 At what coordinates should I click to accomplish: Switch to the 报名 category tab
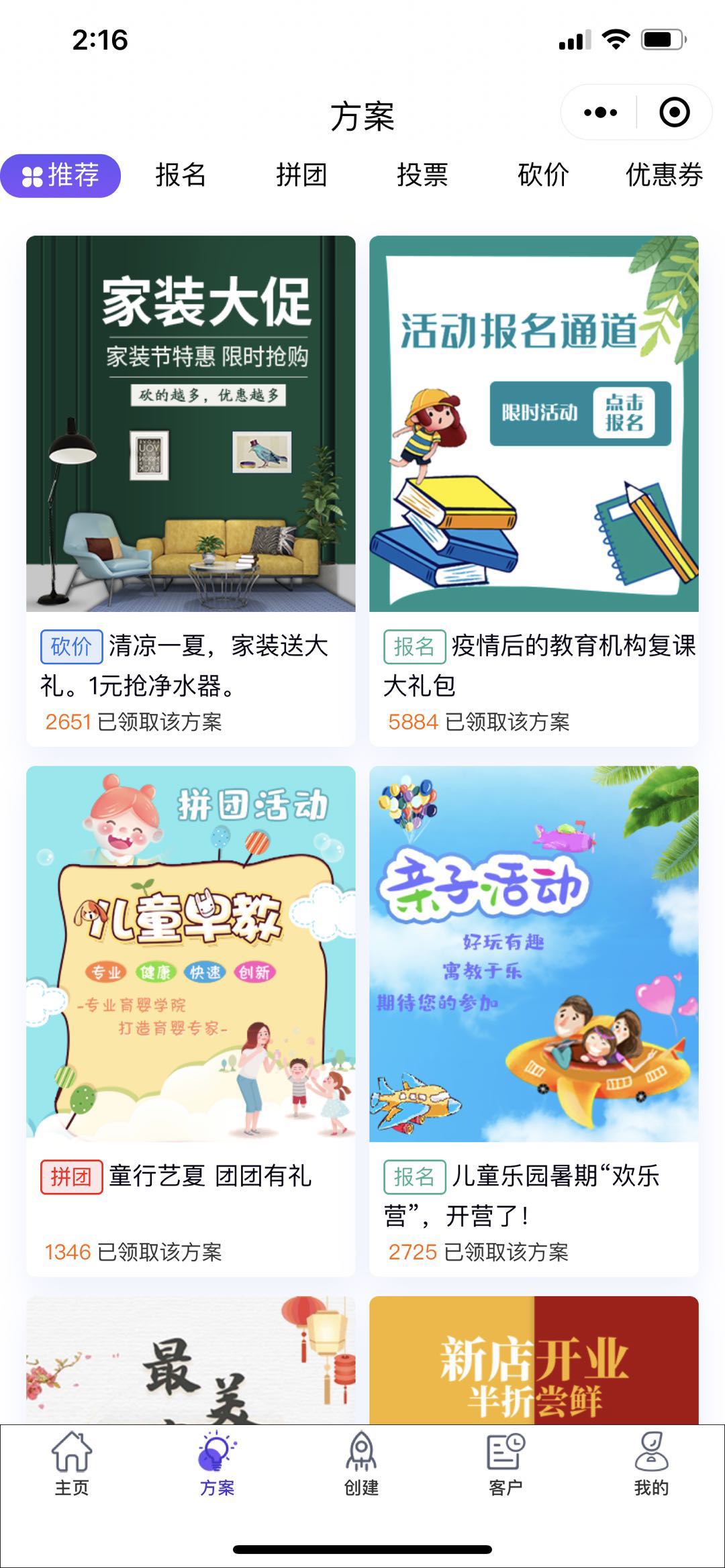[181, 176]
